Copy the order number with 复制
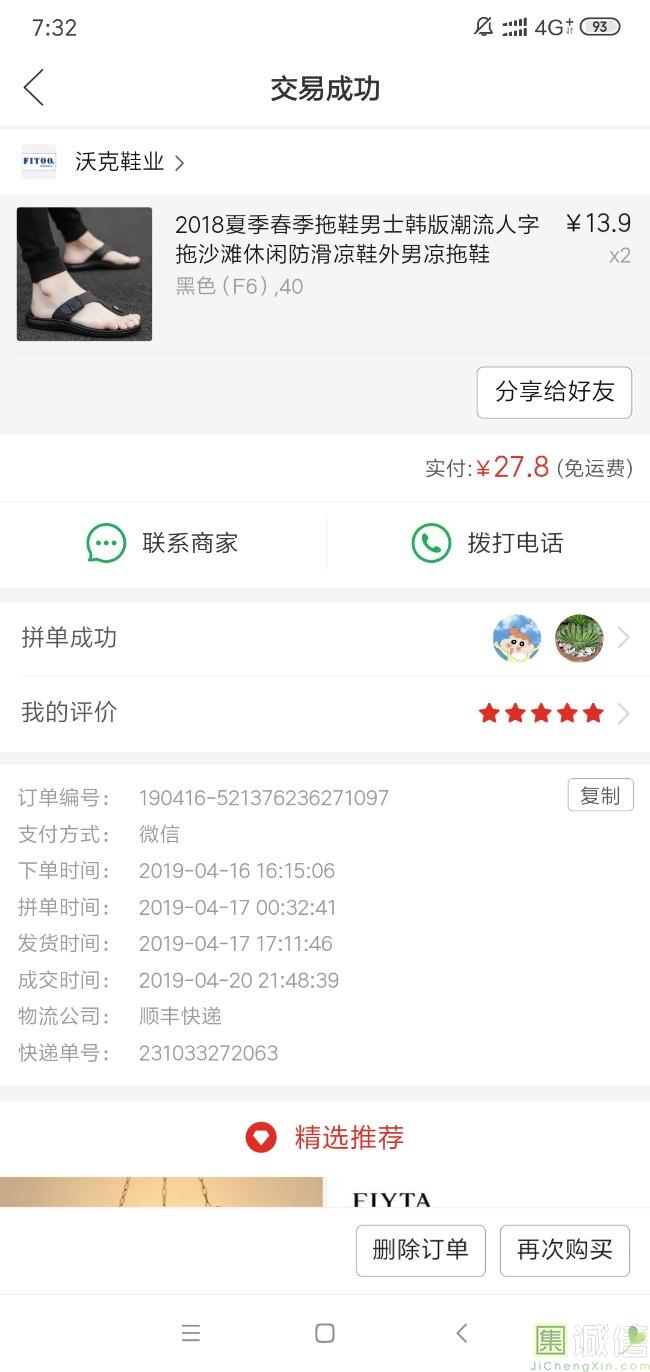Viewport: 650px width, 1372px height. 600,795
